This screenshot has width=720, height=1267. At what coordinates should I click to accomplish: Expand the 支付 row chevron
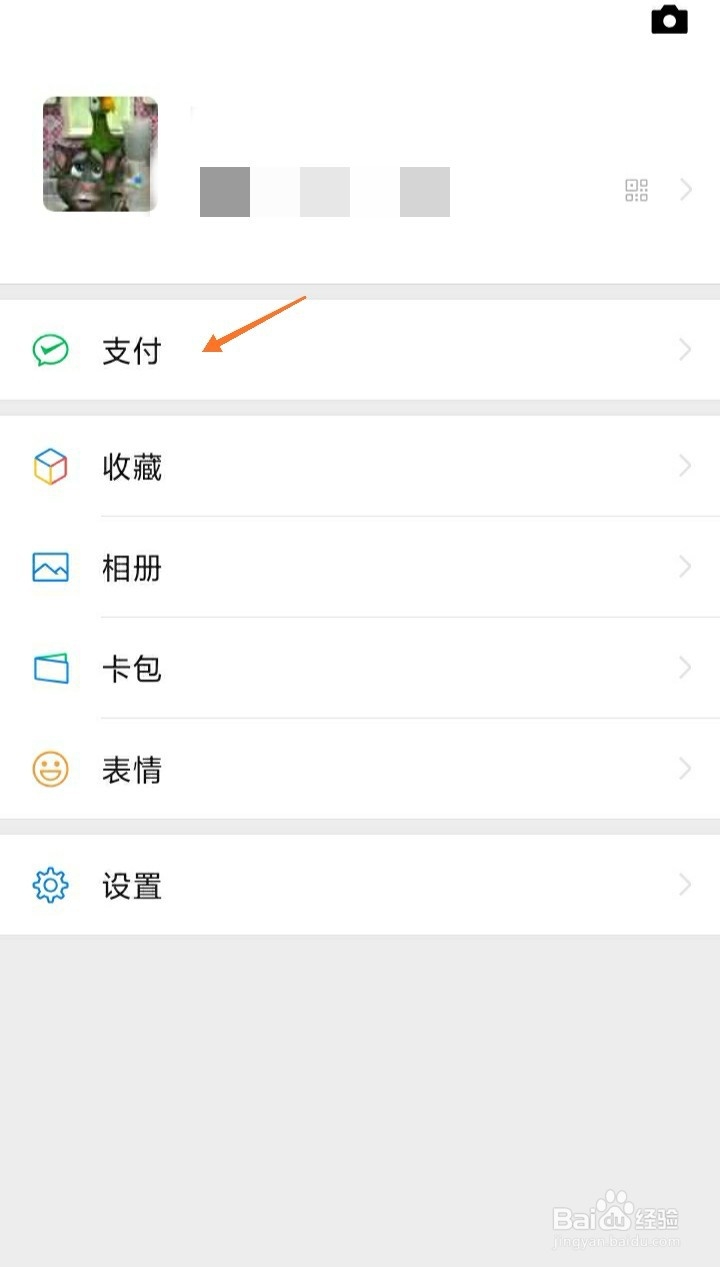pyautogui.click(x=684, y=350)
